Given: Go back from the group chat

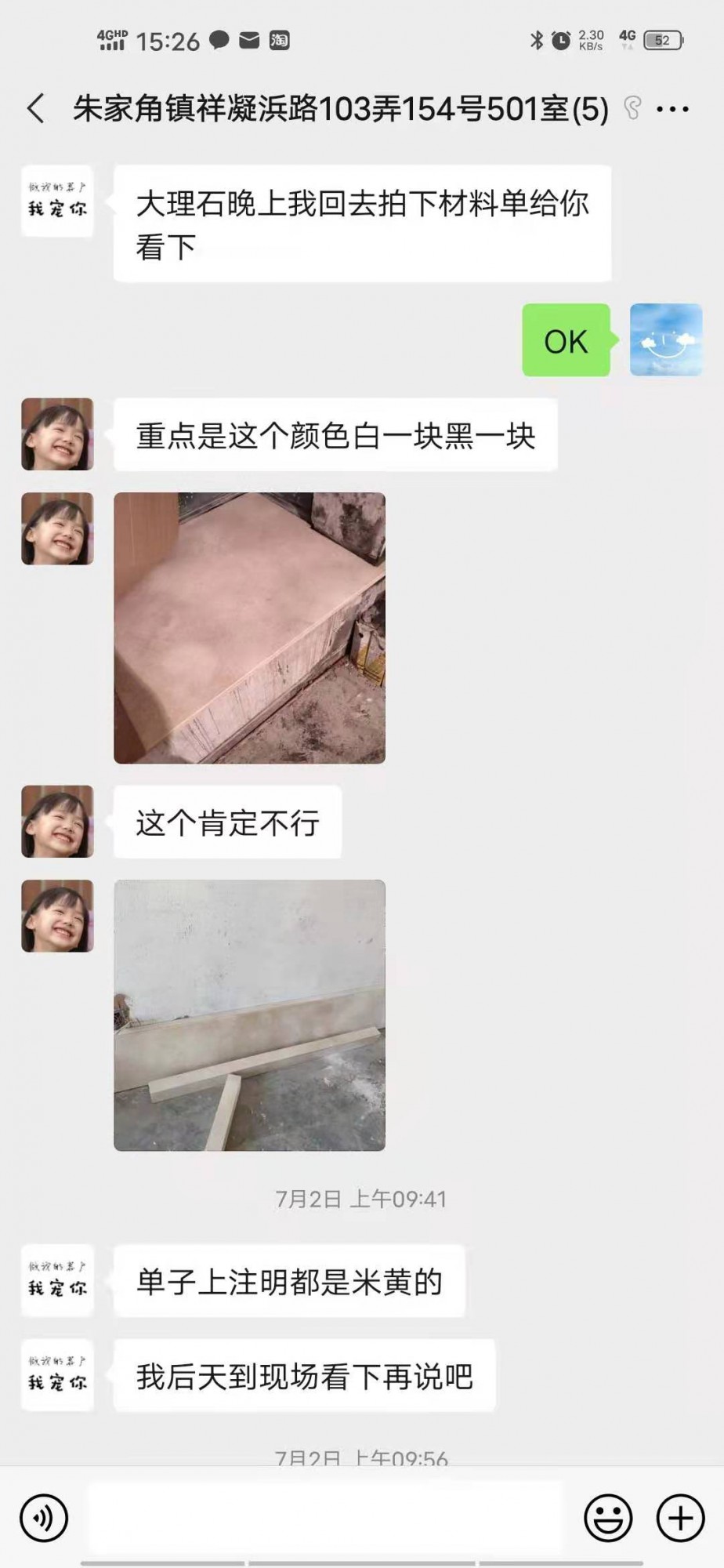Looking at the screenshot, I should click(x=36, y=108).
